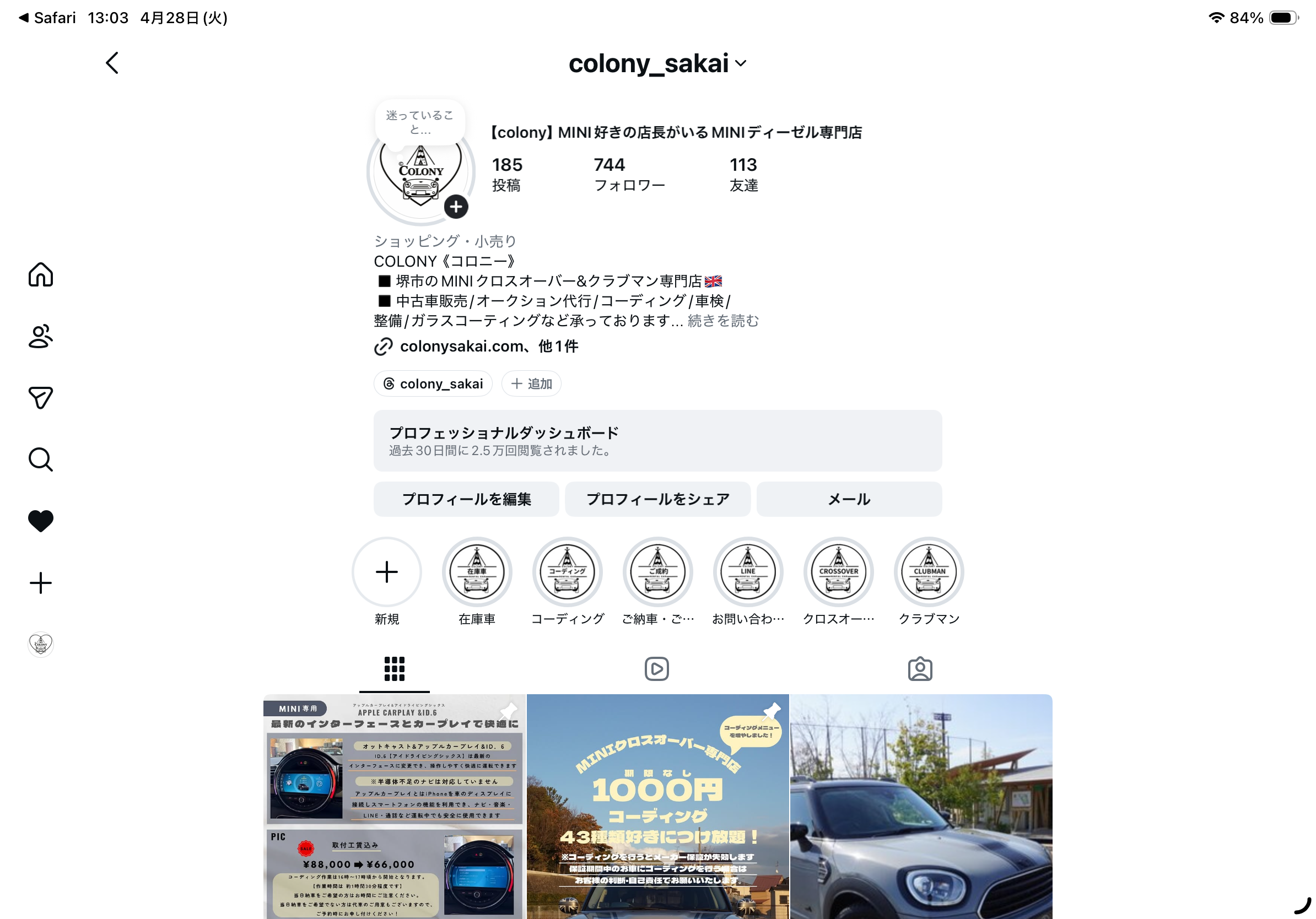Add a new highlight with 新規
The height and width of the screenshot is (919, 1316).
387,572
